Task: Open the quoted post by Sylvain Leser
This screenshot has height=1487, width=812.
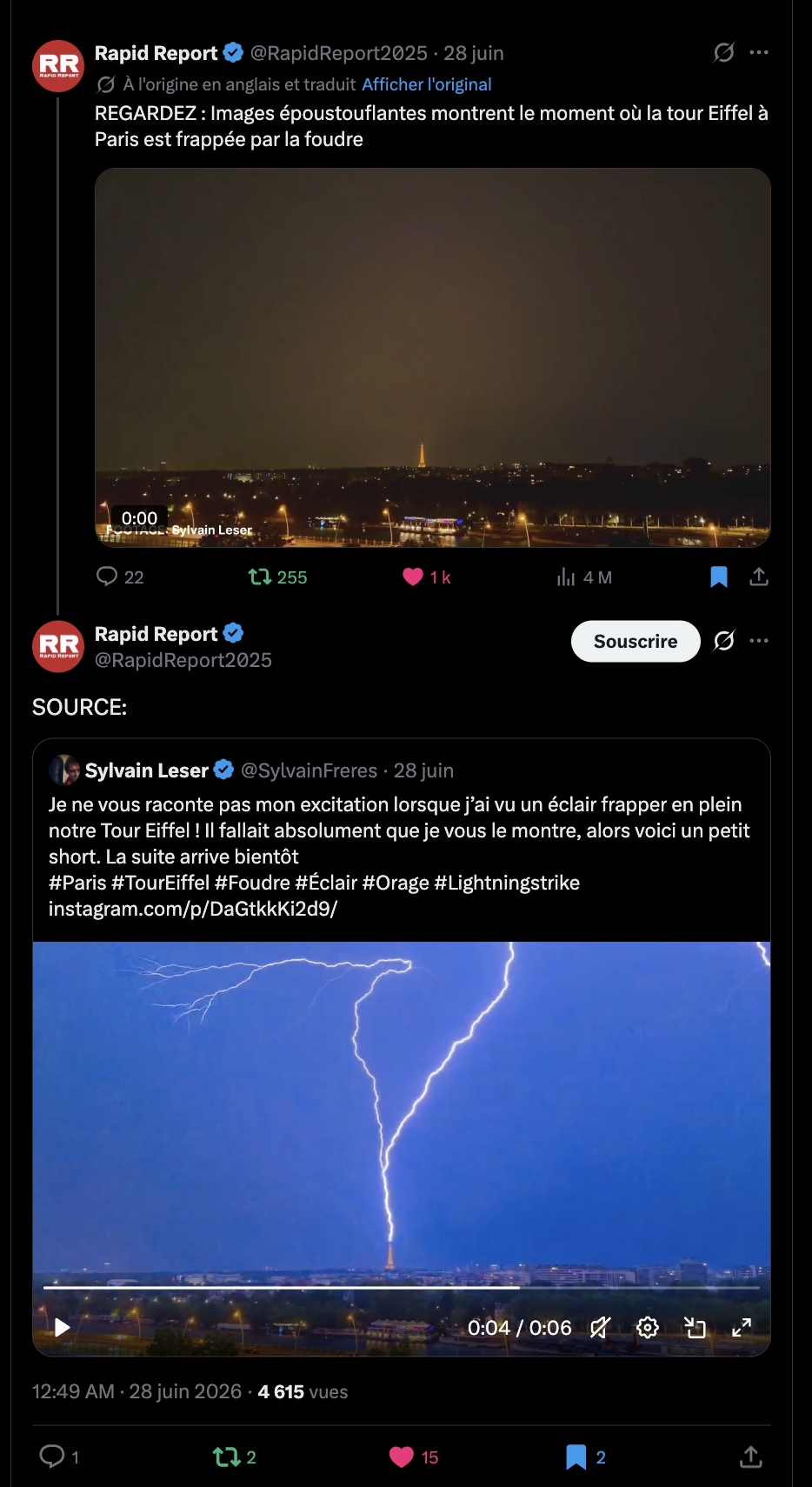Action: pyautogui.click(x=402, y=839)
